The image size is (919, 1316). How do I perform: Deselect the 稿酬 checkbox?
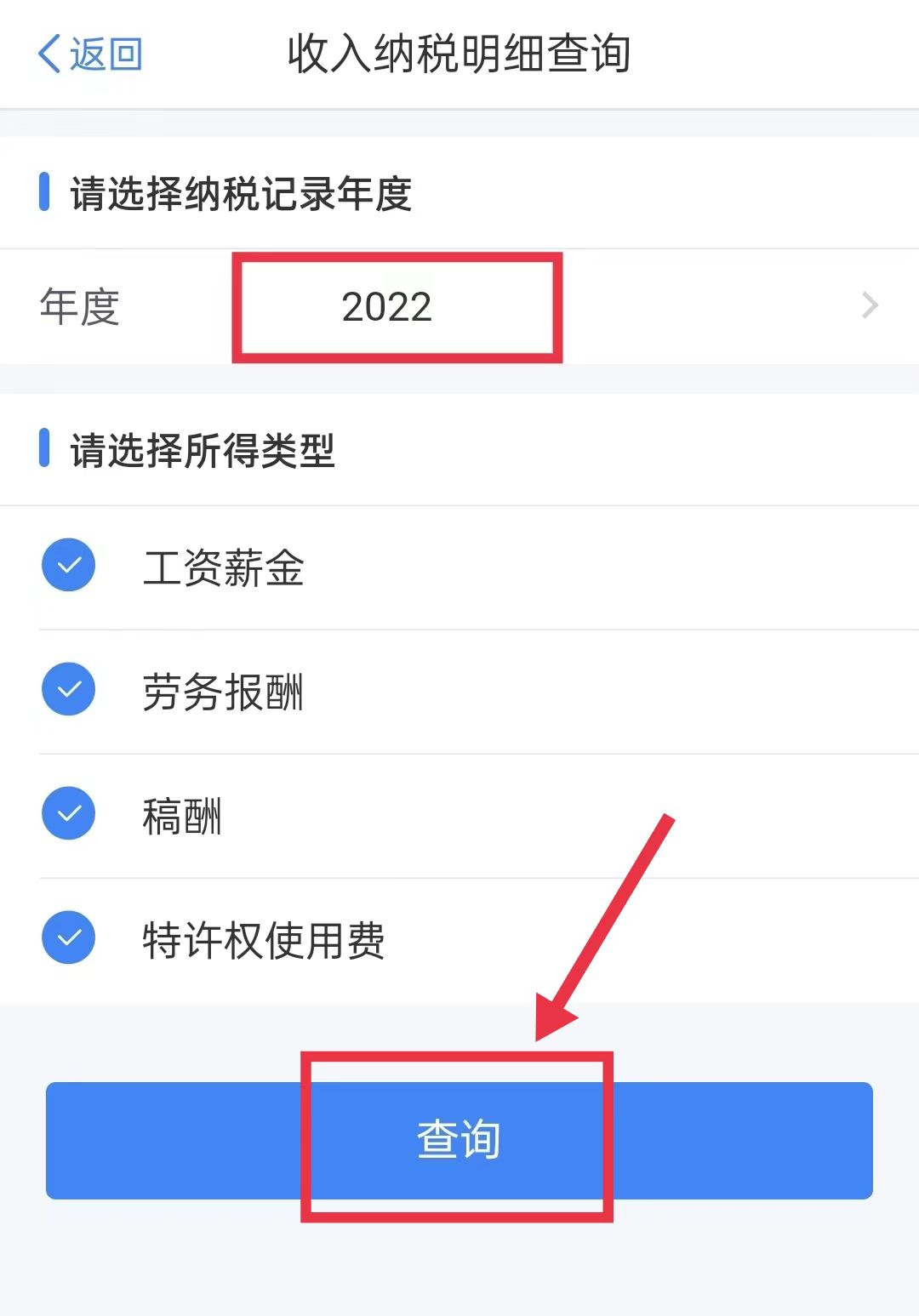coord(69,813)
